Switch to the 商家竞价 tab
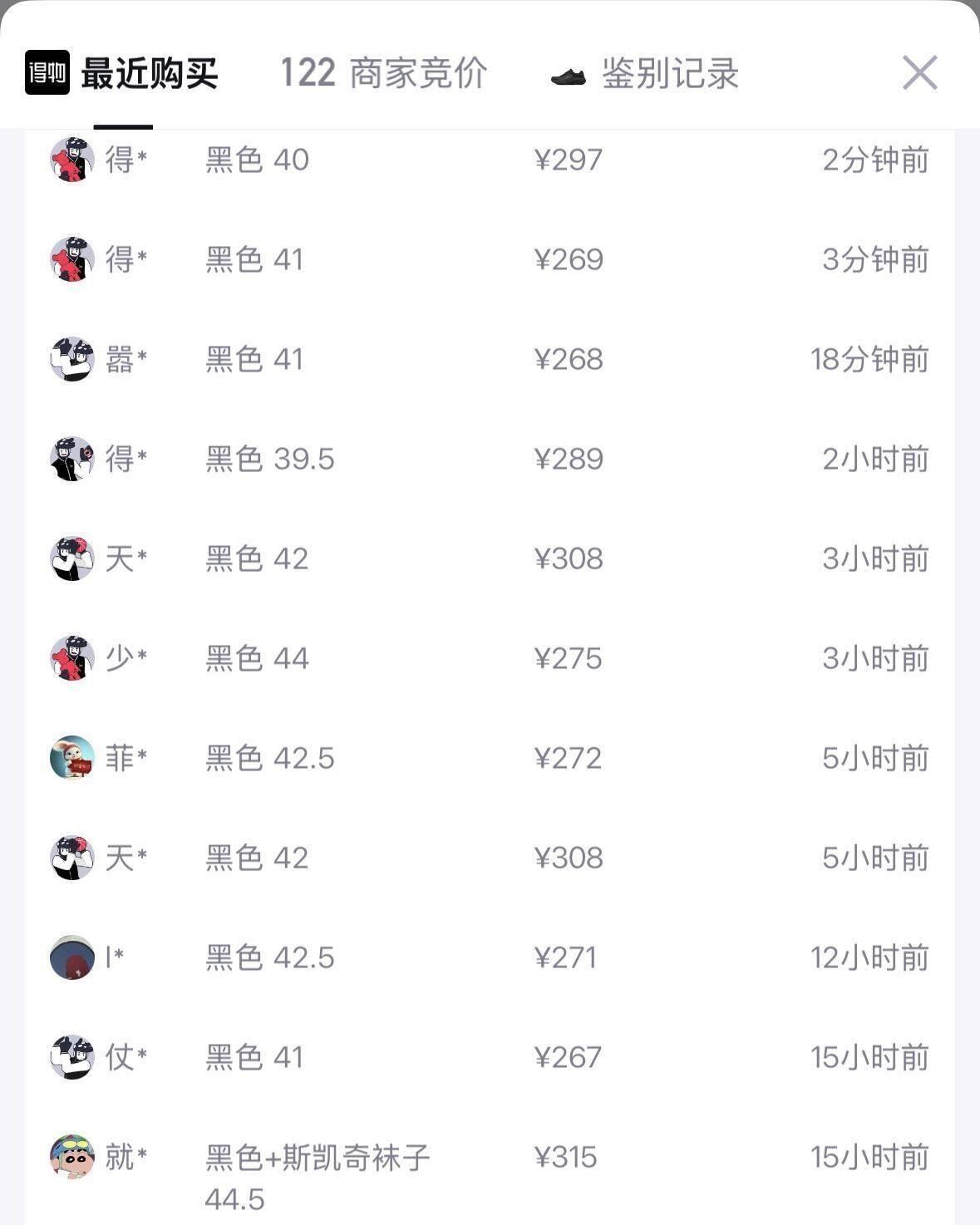Screen dimensions: 980x1225 coord(383,73)
